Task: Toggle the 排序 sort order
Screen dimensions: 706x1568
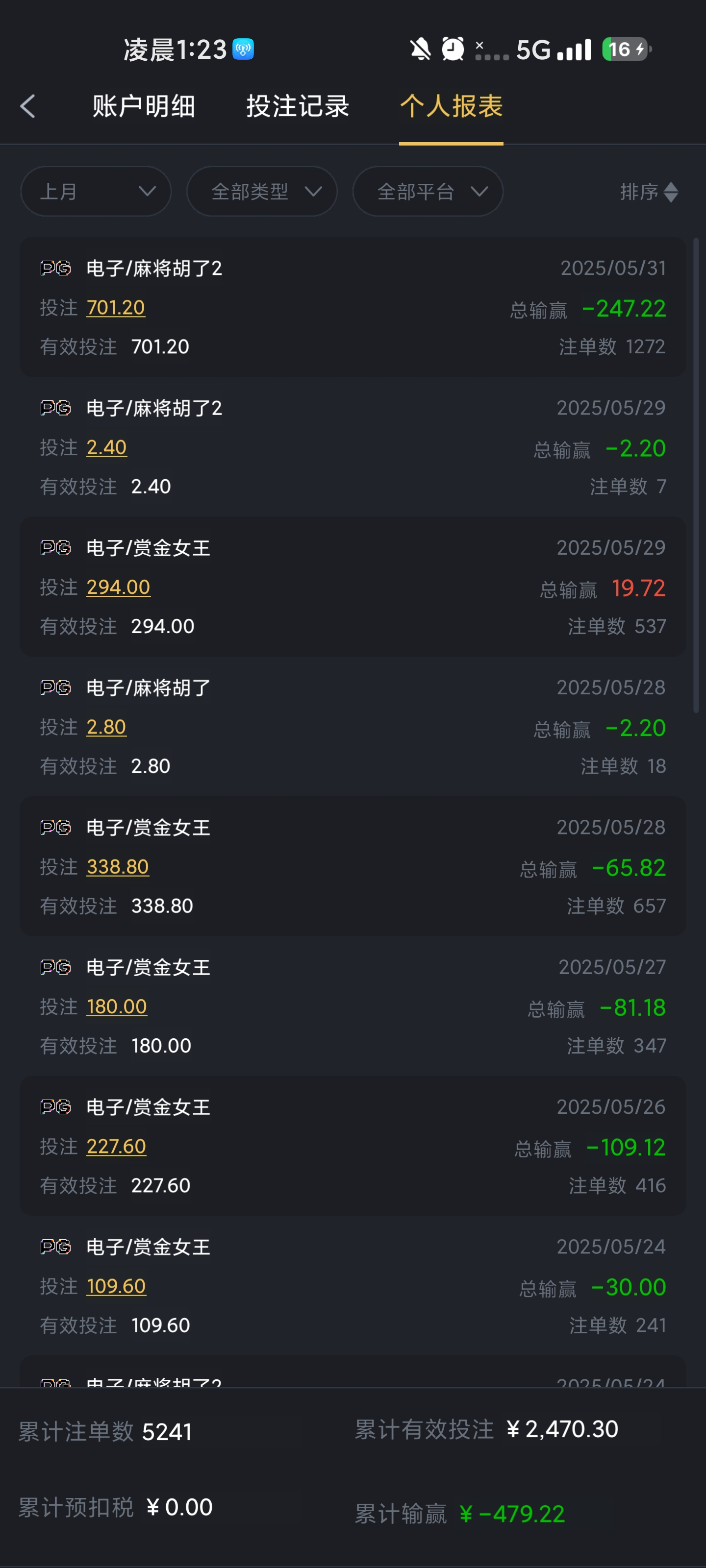Action: tap(649, 192)
